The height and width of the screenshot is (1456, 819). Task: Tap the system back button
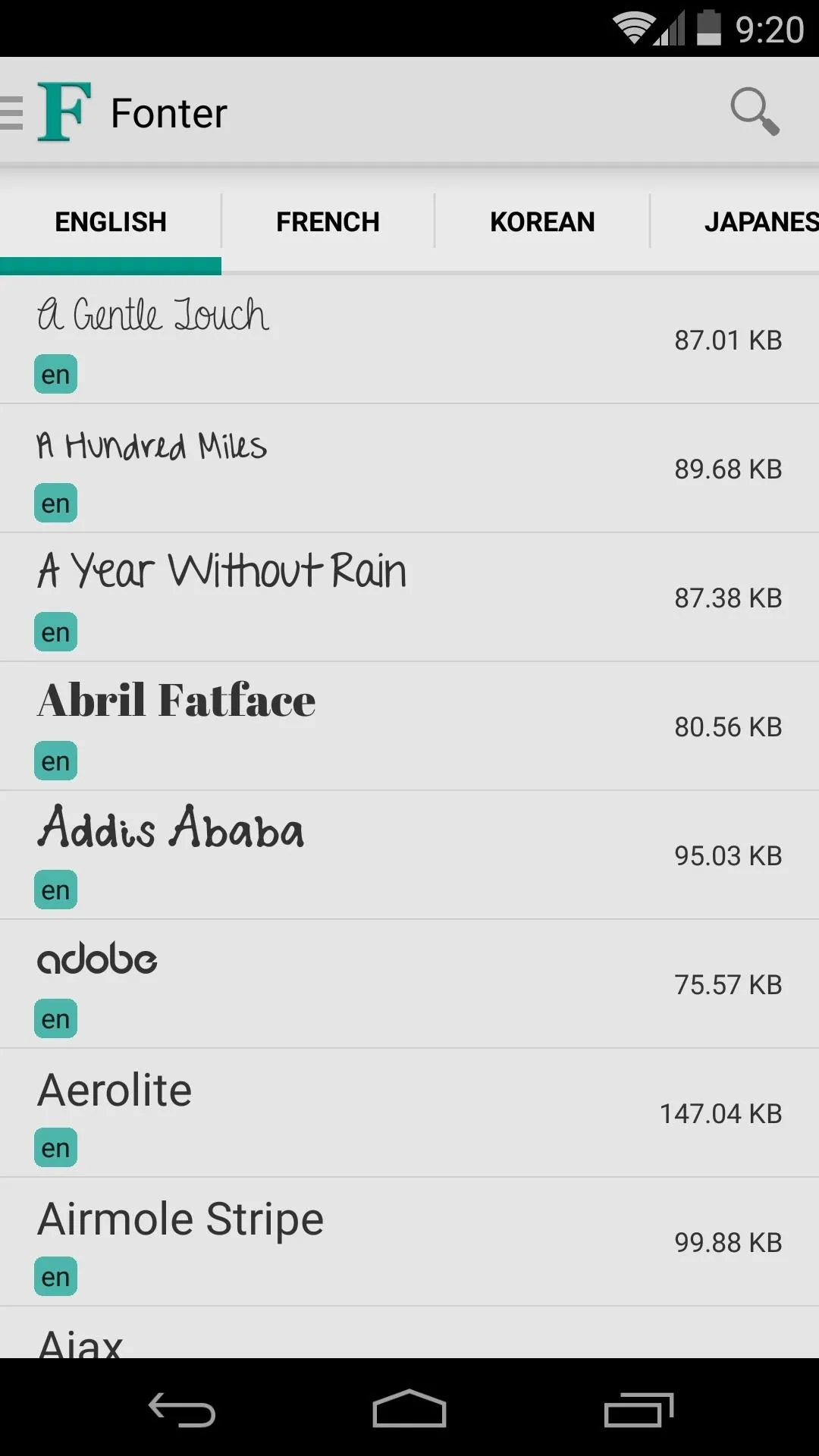[182, 1410]
